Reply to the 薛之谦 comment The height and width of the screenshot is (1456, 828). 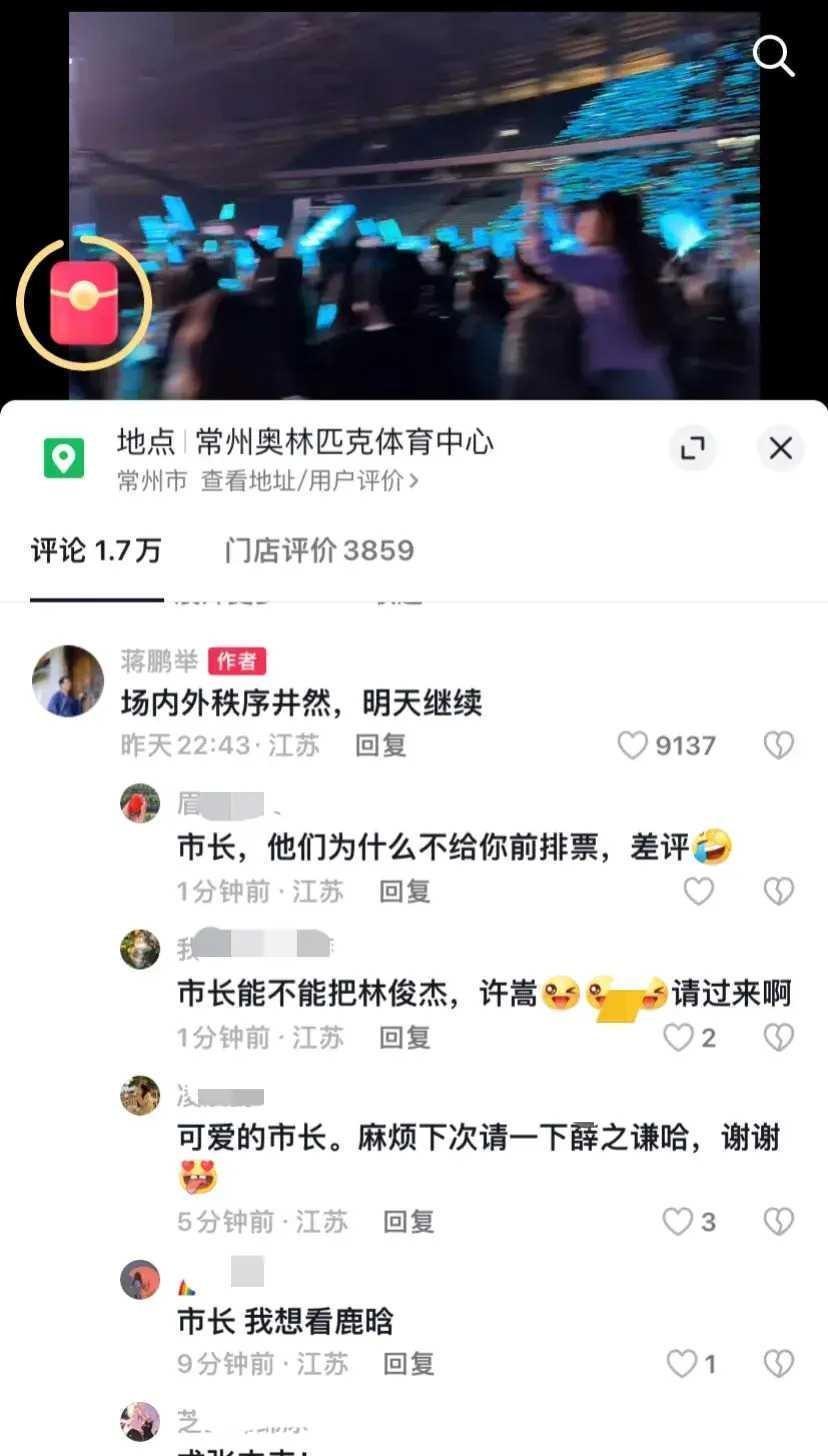[408, 1221]
